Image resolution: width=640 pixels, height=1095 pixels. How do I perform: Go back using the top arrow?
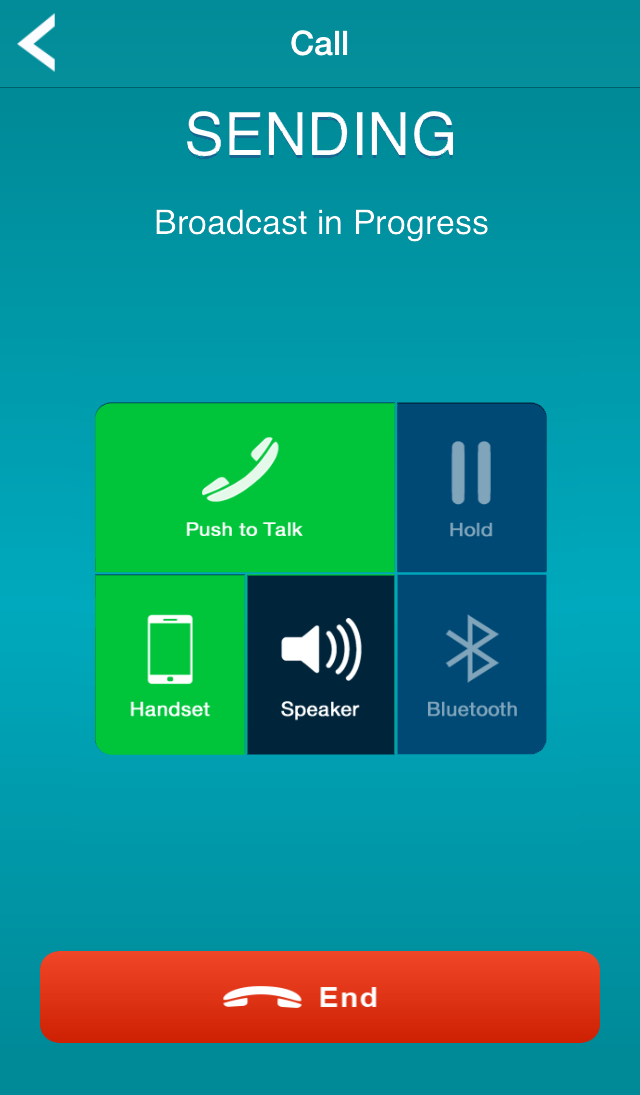click(37, 43)
